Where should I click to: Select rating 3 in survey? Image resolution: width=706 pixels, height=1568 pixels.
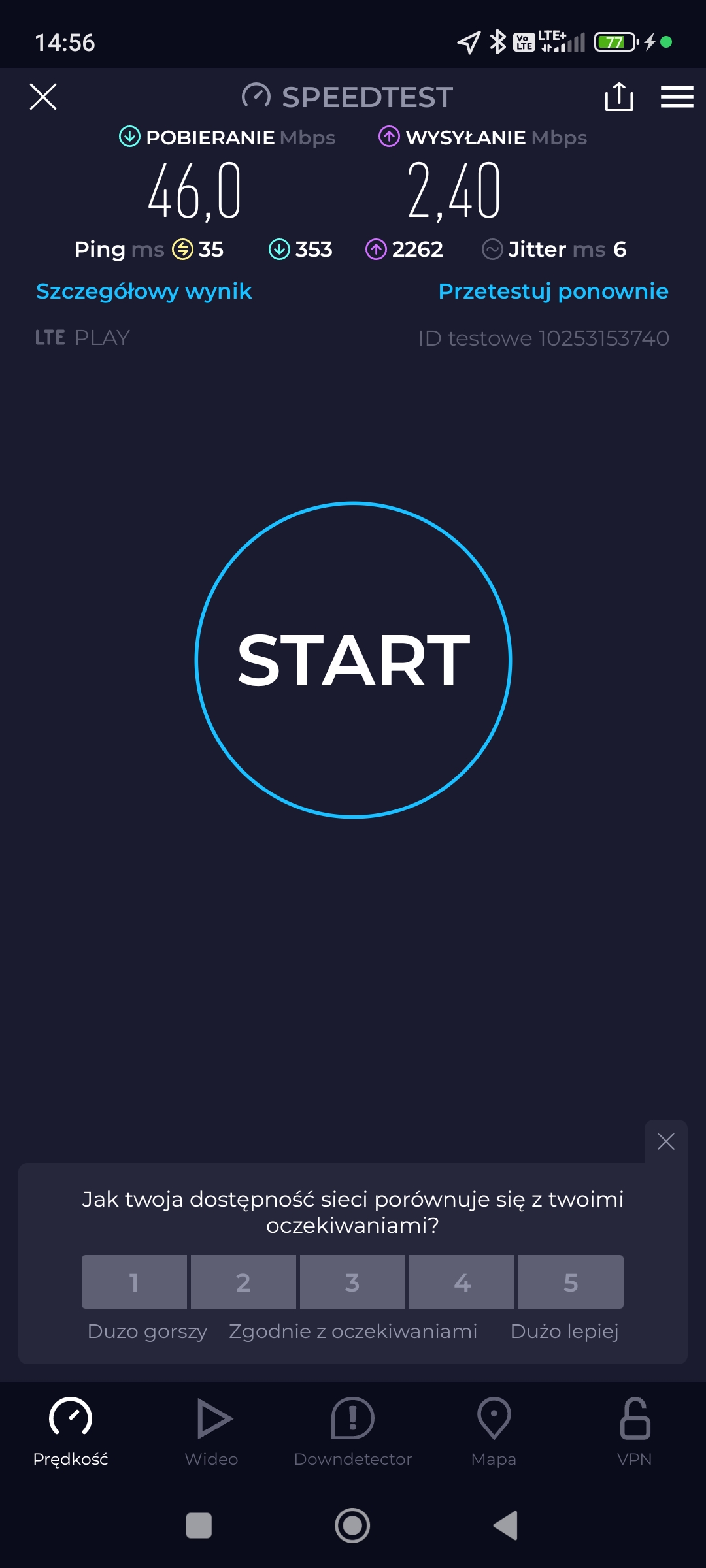tap(352, 1282)
